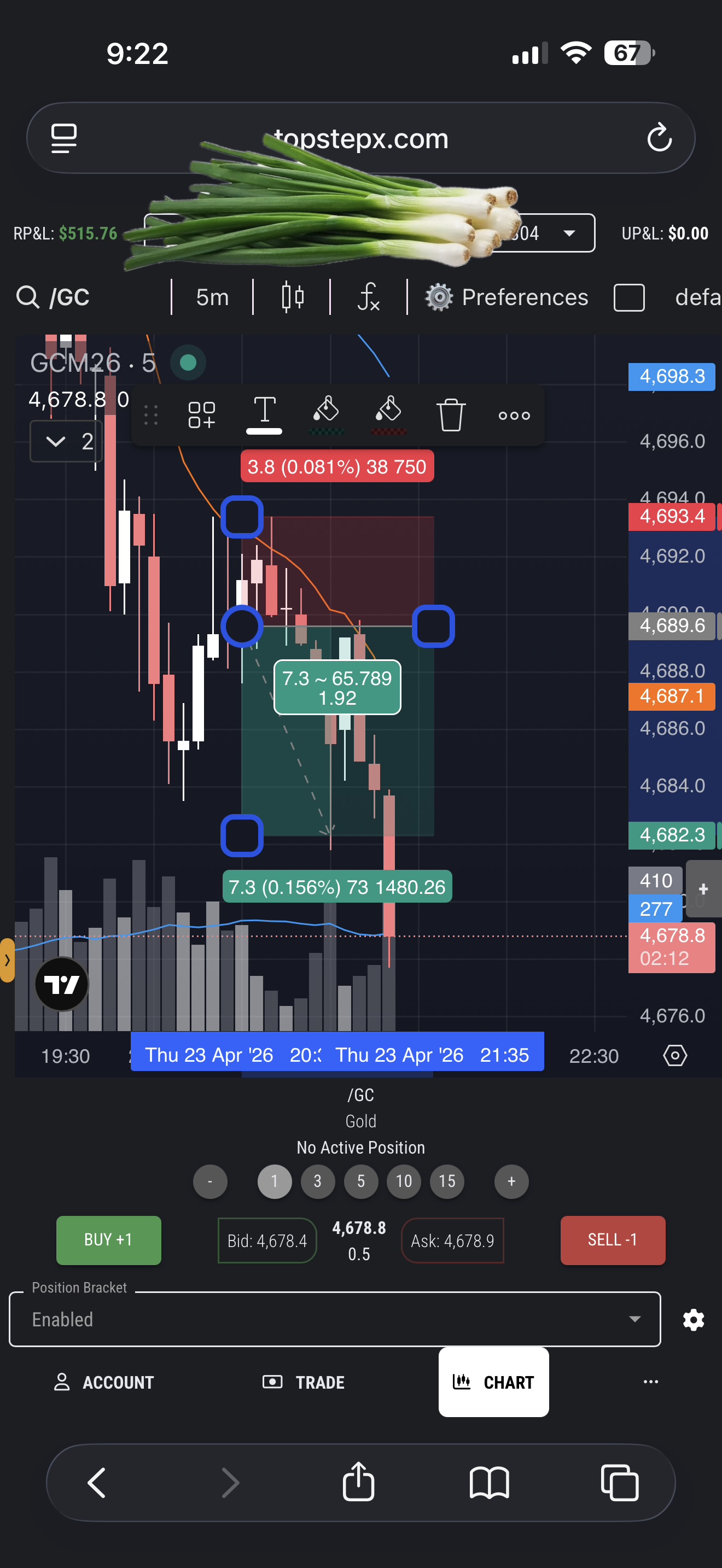Screen dimensions: 722x1568
Task: Open the candlestick chart style menu
Action: click(292, 297)
